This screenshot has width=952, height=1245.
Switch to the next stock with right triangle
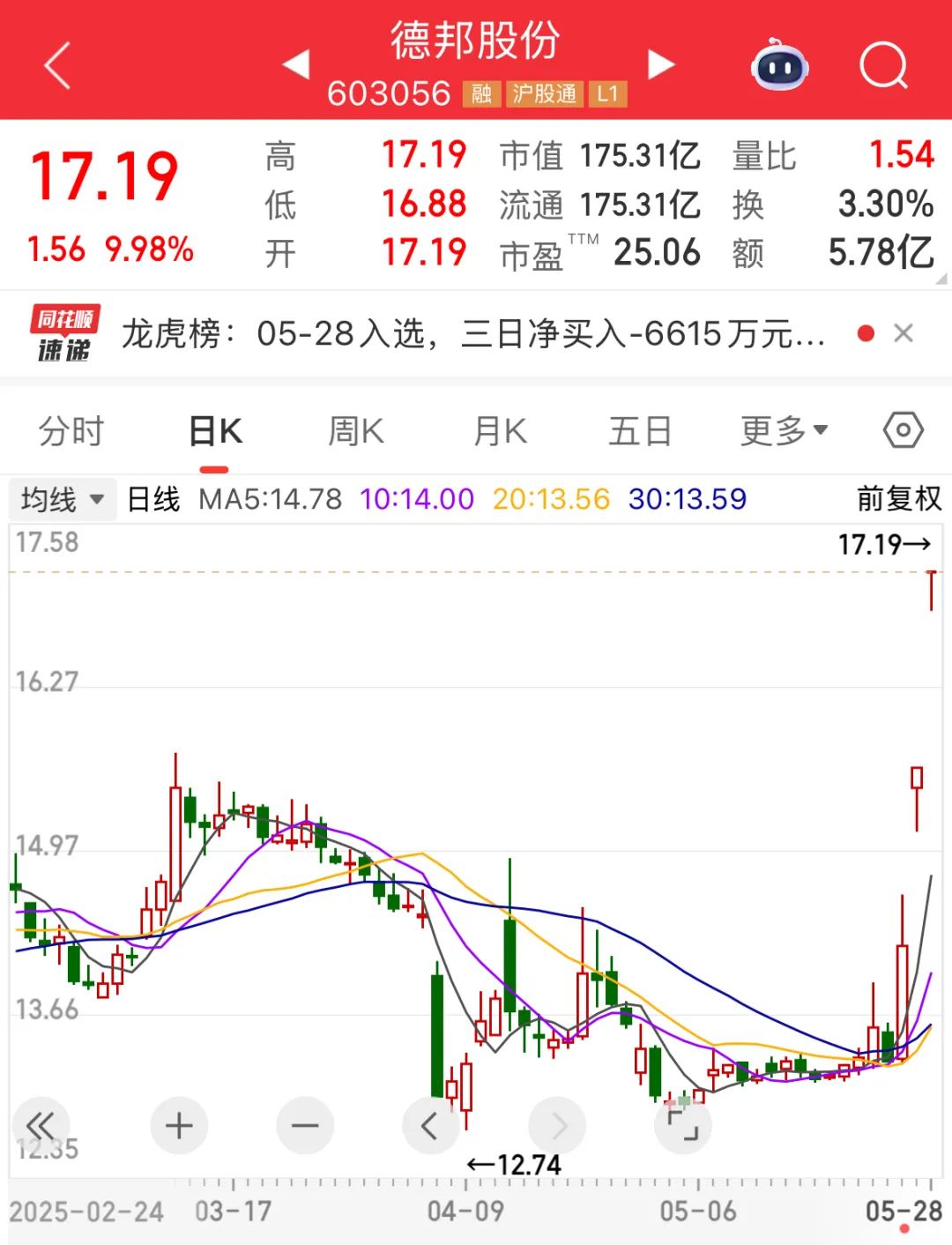tap(661, 64)
